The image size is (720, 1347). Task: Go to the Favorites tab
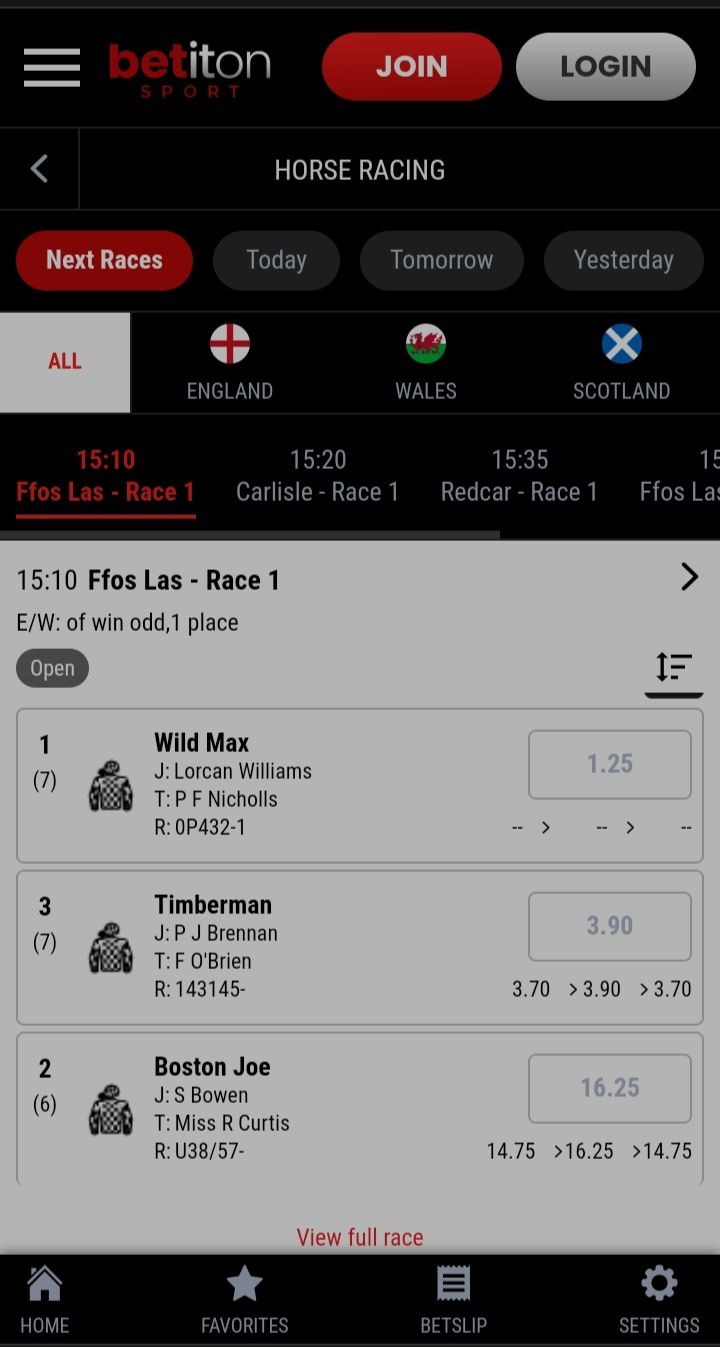[x=244, y=1299]
